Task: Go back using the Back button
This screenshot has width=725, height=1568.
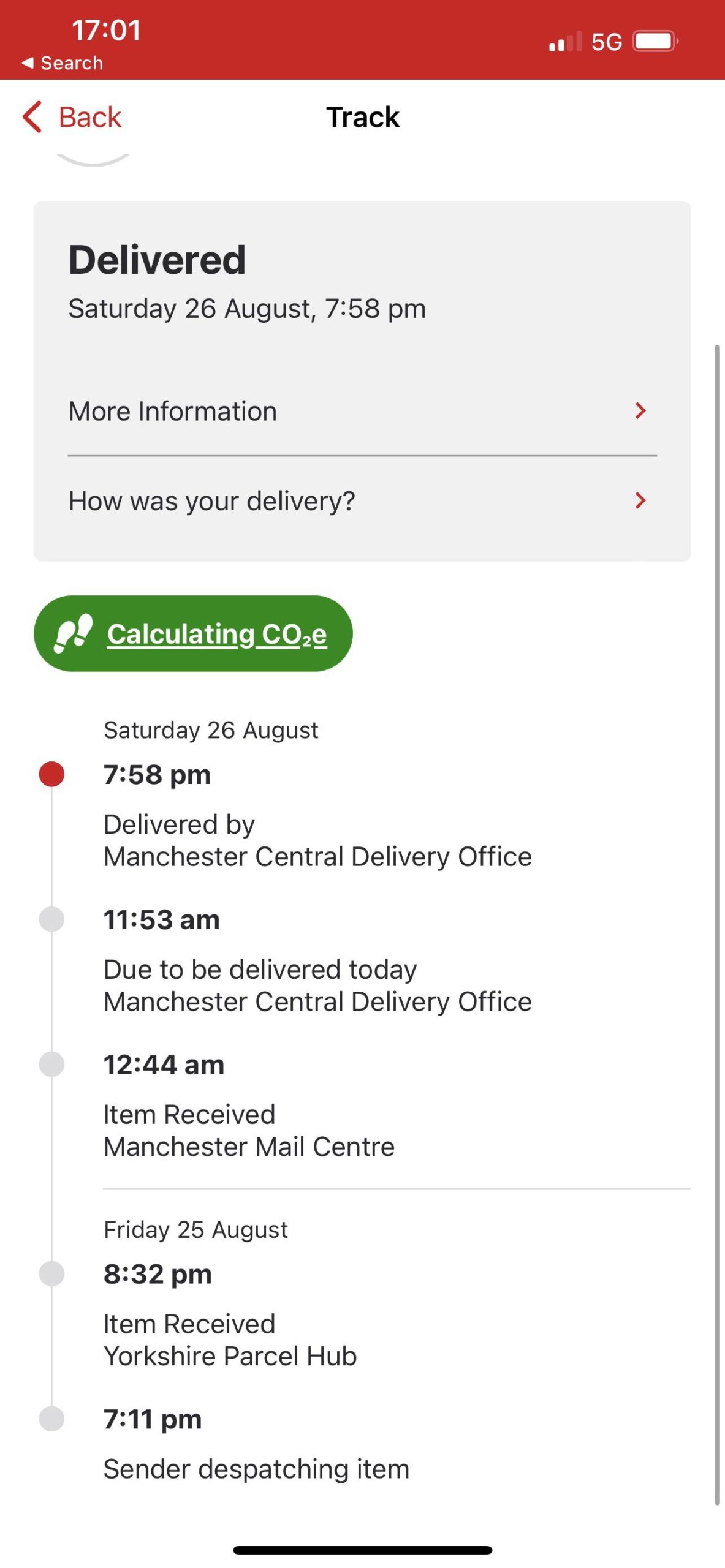Action: (x=72, y=117)
